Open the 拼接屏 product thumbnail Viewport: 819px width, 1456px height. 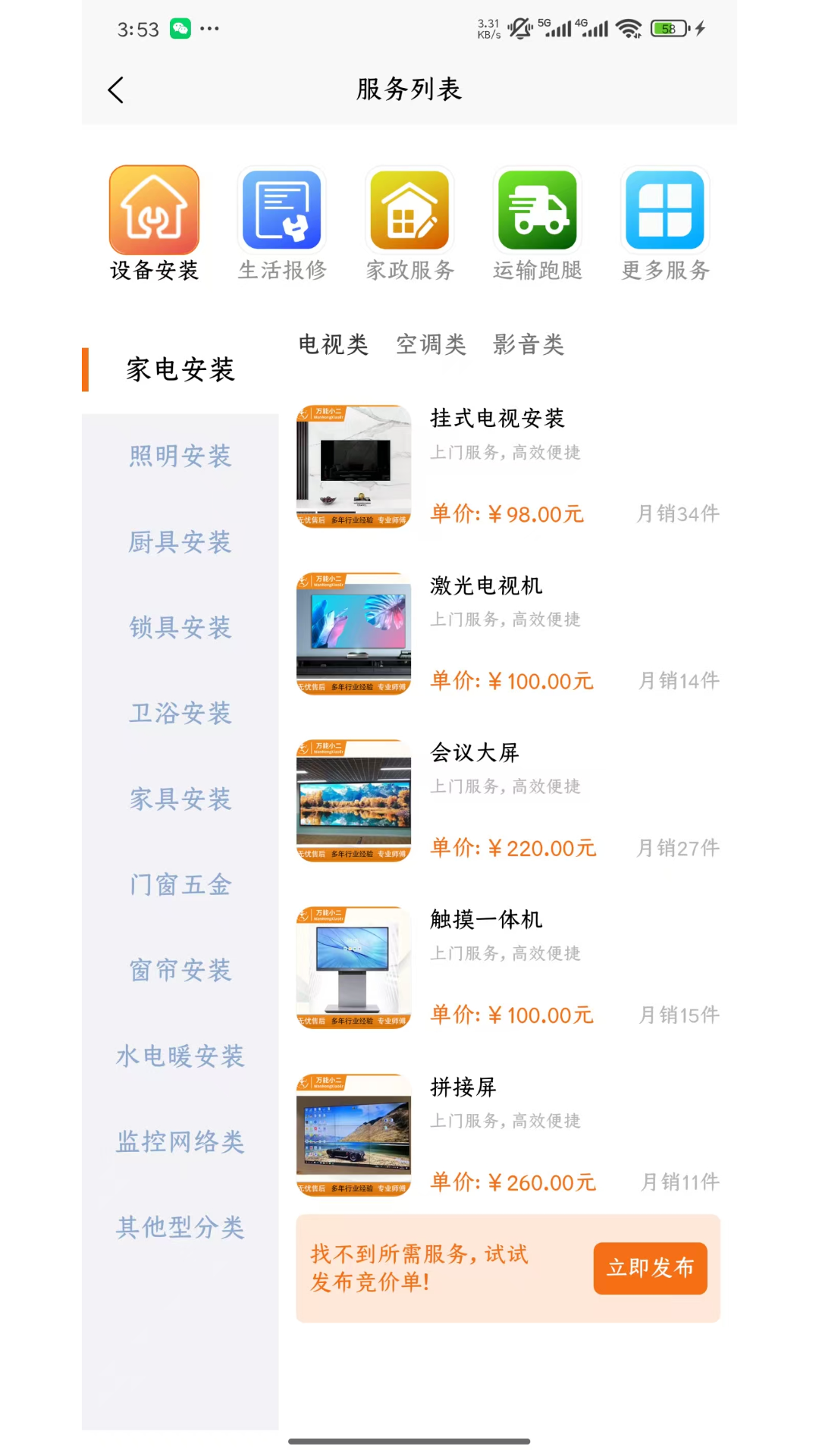pyautogui.click(x=353, y=1134)
